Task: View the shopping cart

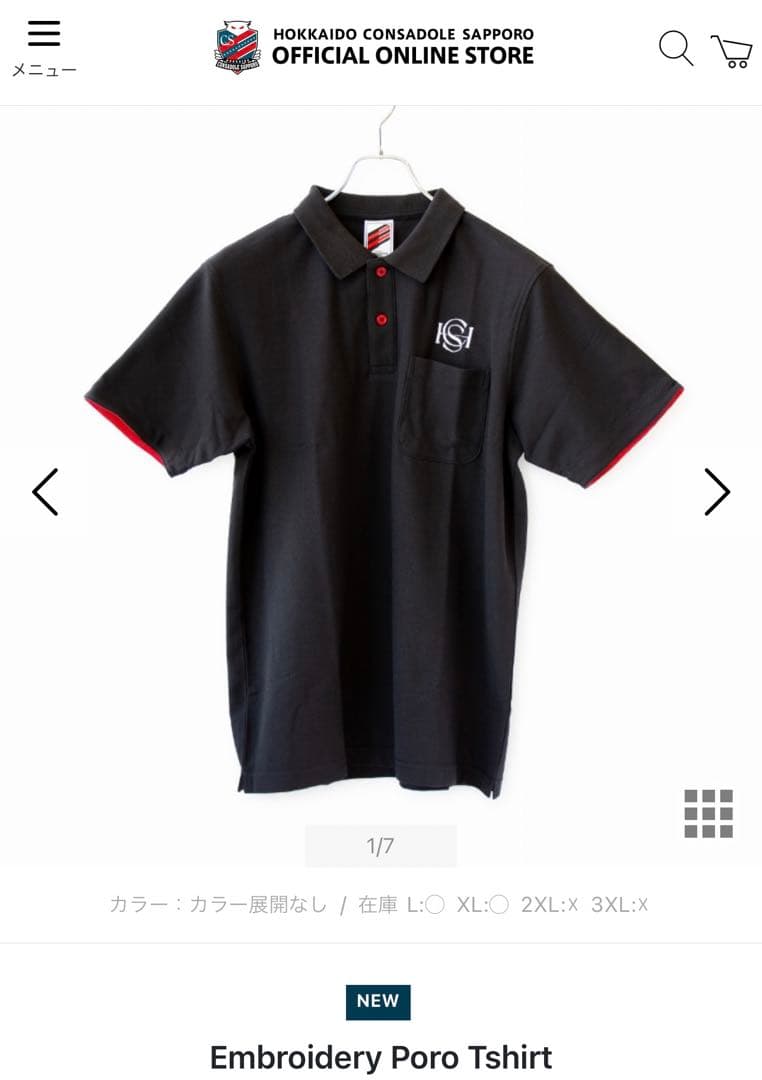Action: (732, 50)
